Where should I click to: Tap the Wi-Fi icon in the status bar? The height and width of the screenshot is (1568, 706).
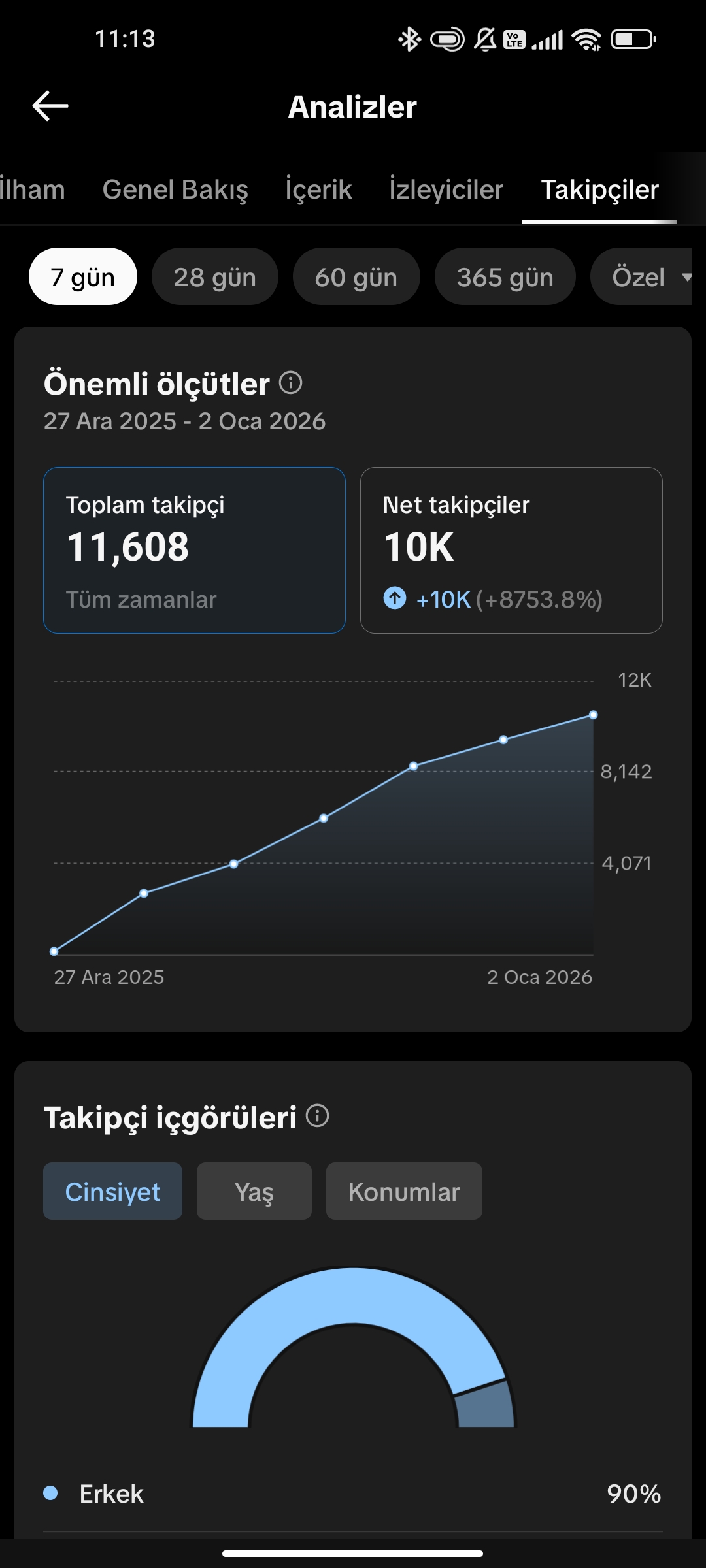584,39
